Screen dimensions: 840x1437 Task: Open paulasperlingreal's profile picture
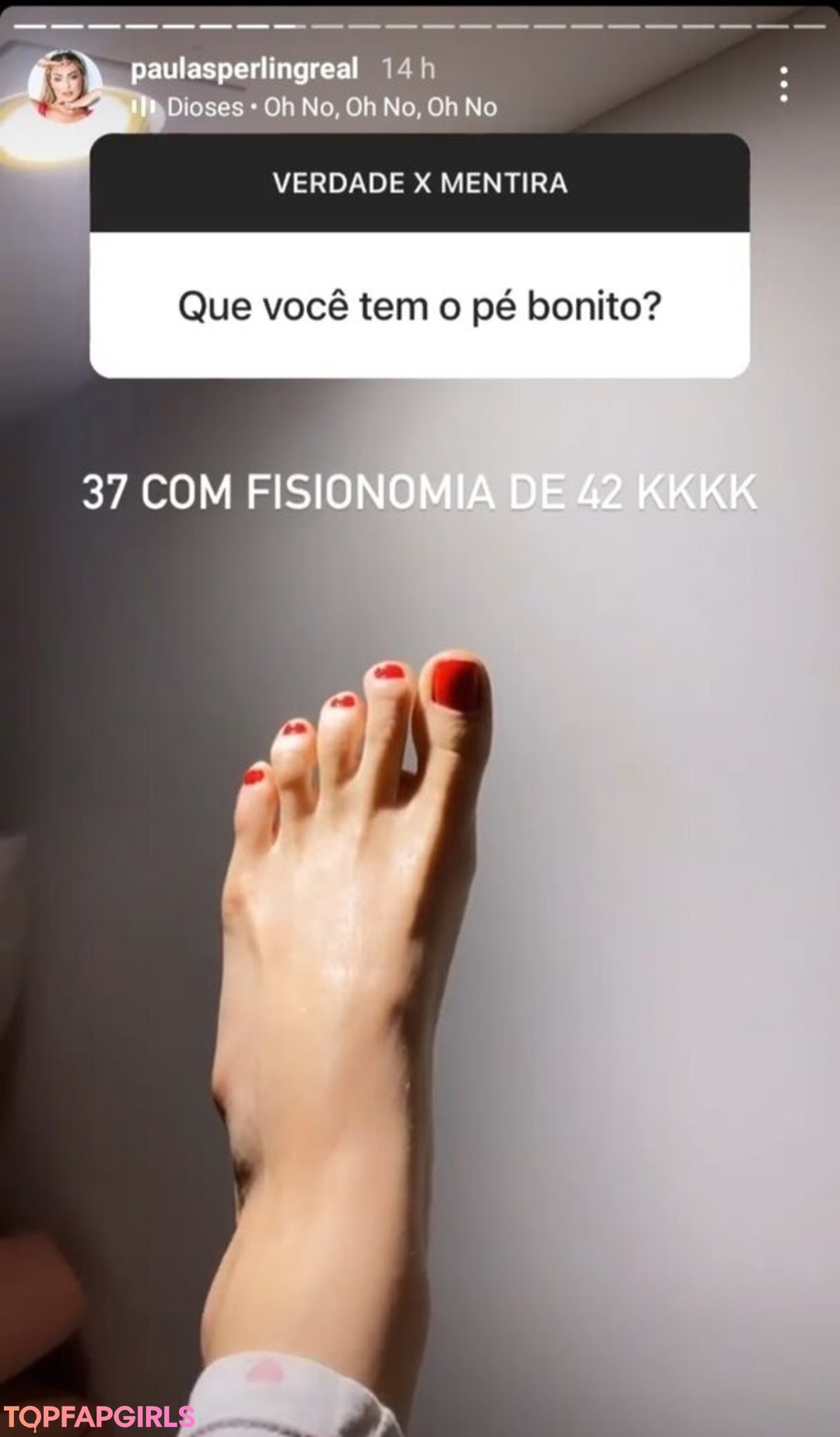(65, 86)
